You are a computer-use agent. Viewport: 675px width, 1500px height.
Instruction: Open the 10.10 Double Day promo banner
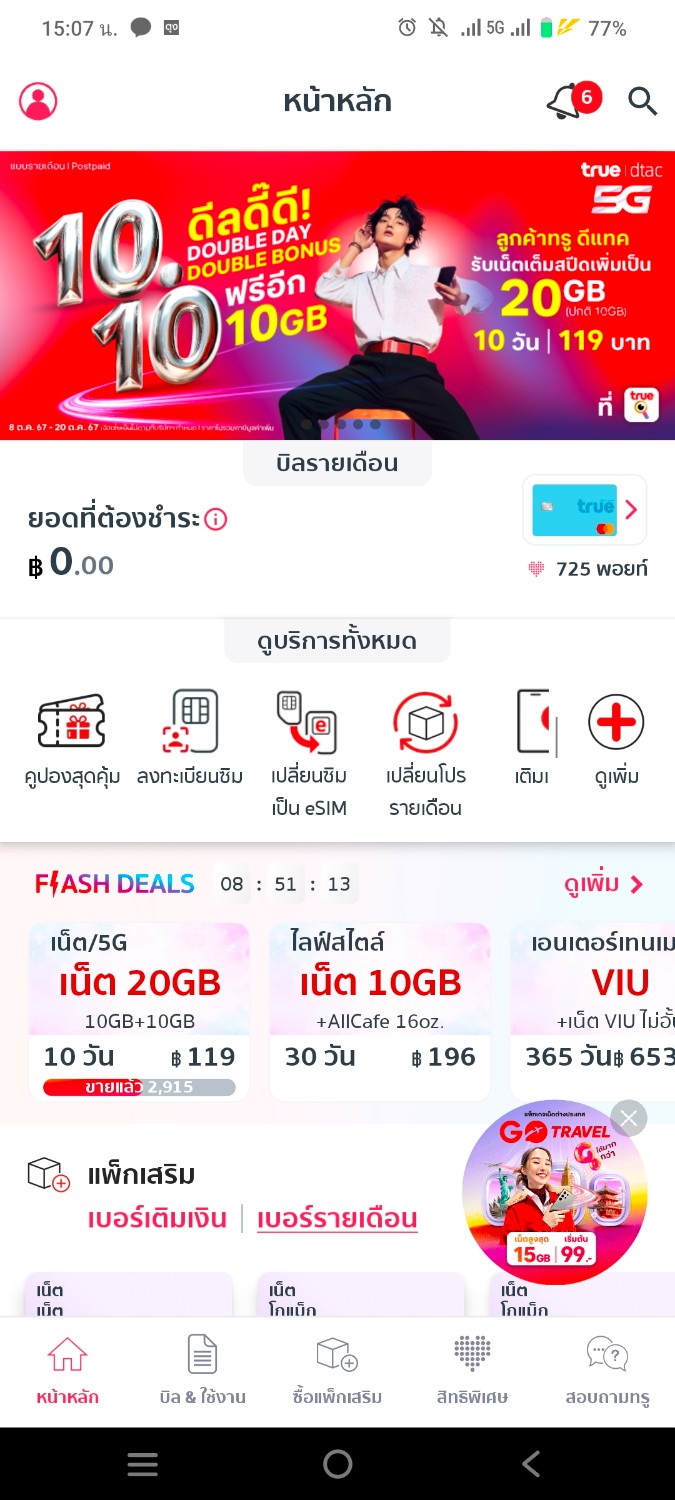point(337,295)
